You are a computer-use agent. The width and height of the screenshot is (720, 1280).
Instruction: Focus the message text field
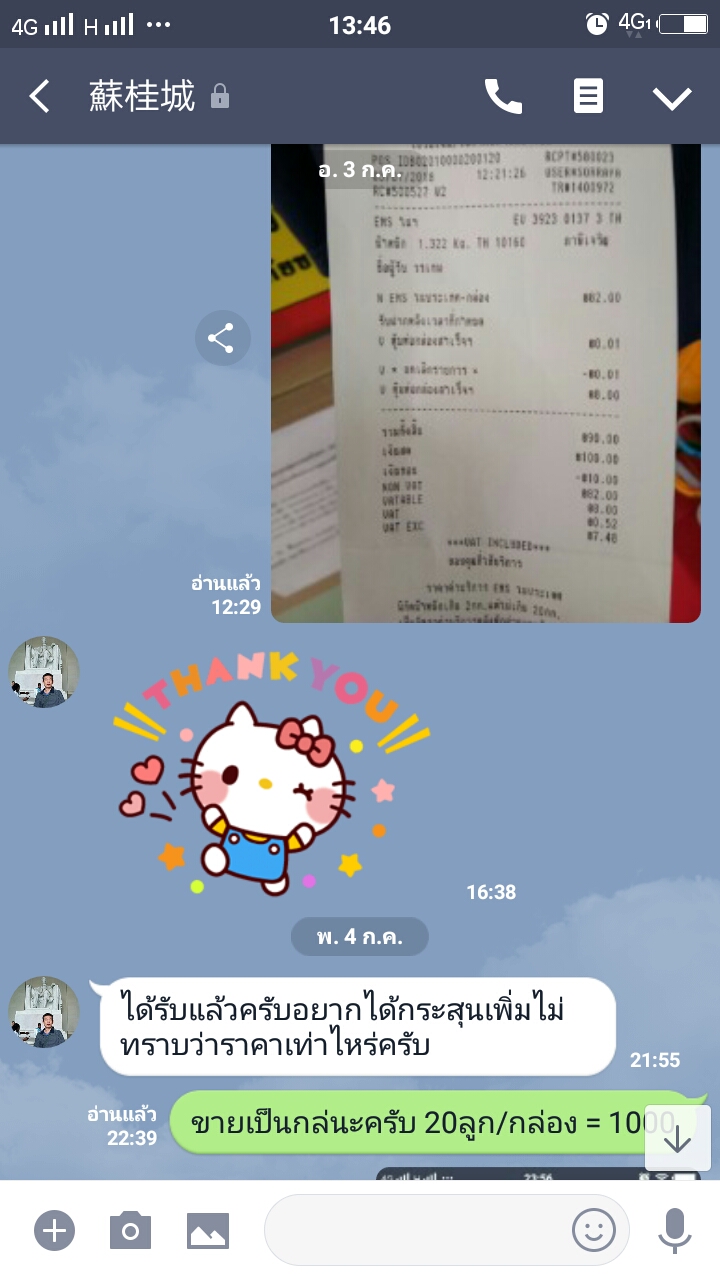[415, 1230]
